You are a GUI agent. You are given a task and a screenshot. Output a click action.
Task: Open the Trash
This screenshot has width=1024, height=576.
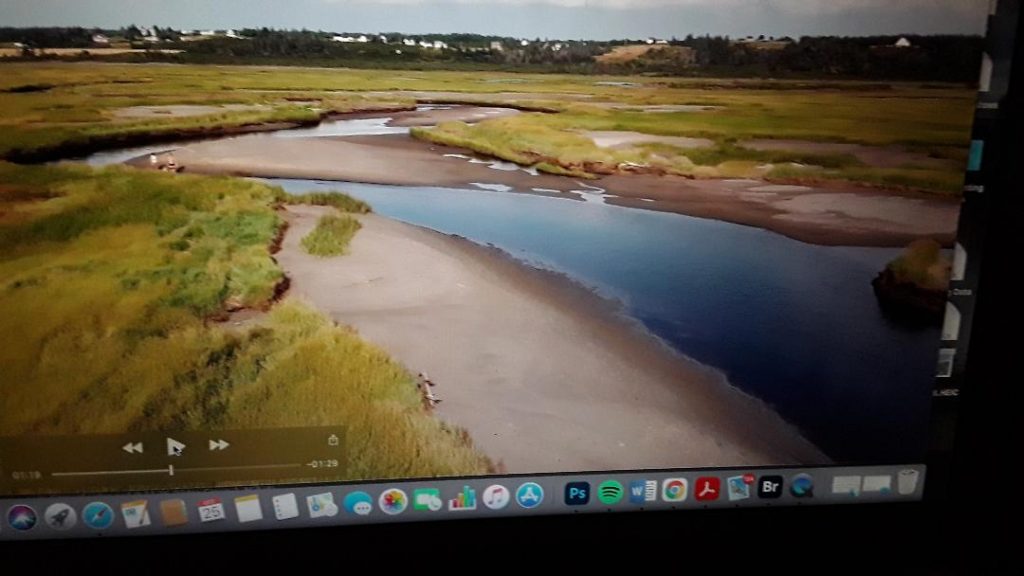tap(907, 482)
